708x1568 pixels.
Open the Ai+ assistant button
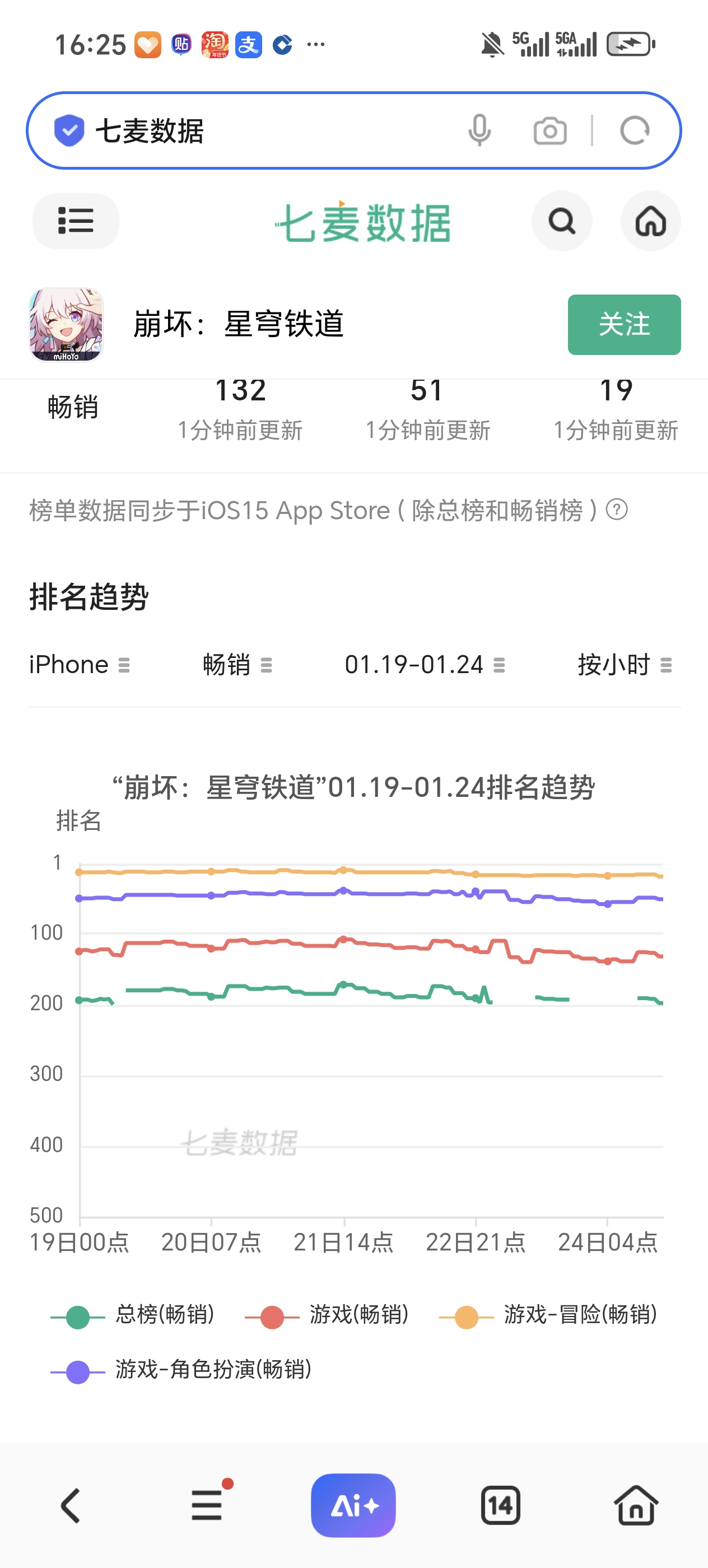353,1505
